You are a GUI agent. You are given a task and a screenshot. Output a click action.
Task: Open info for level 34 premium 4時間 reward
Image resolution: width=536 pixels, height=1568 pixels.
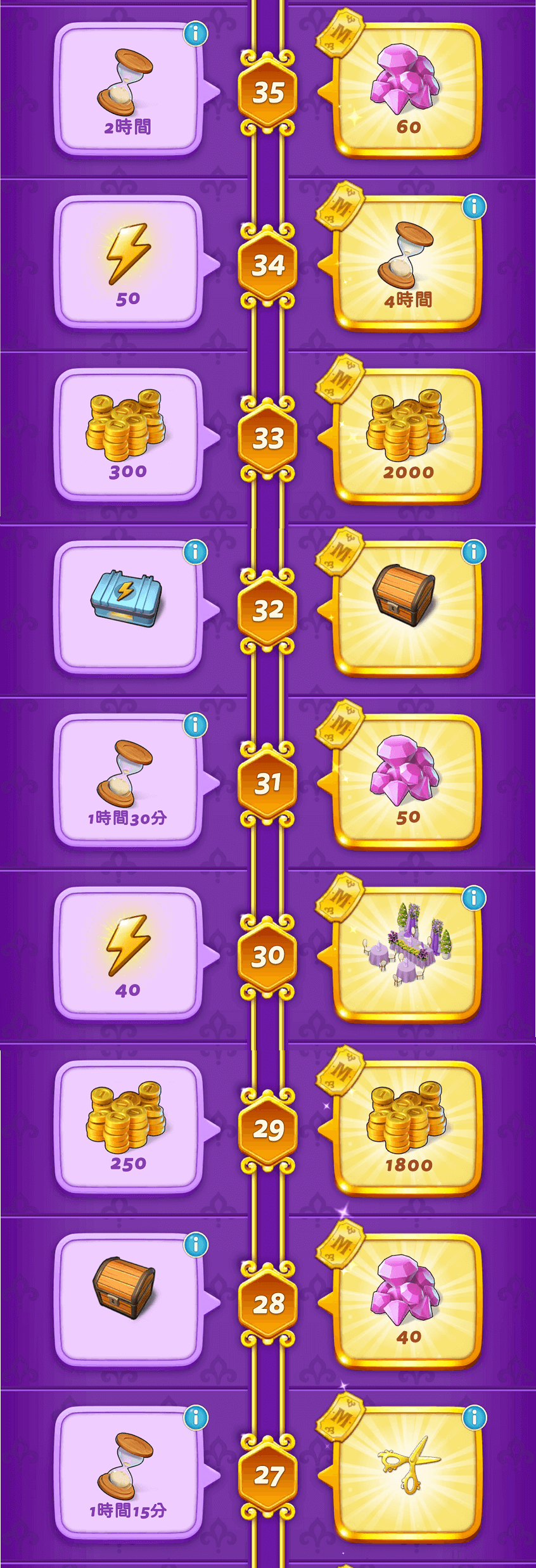pos(474,207)
